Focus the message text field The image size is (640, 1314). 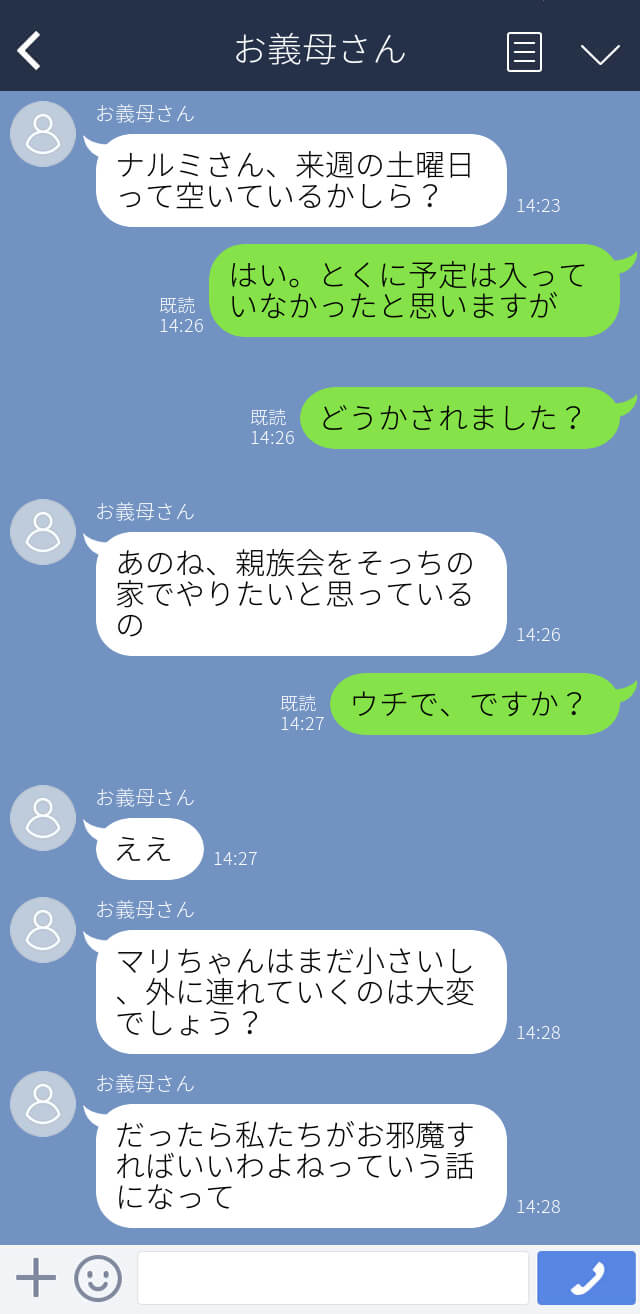tap(333, 1278)
